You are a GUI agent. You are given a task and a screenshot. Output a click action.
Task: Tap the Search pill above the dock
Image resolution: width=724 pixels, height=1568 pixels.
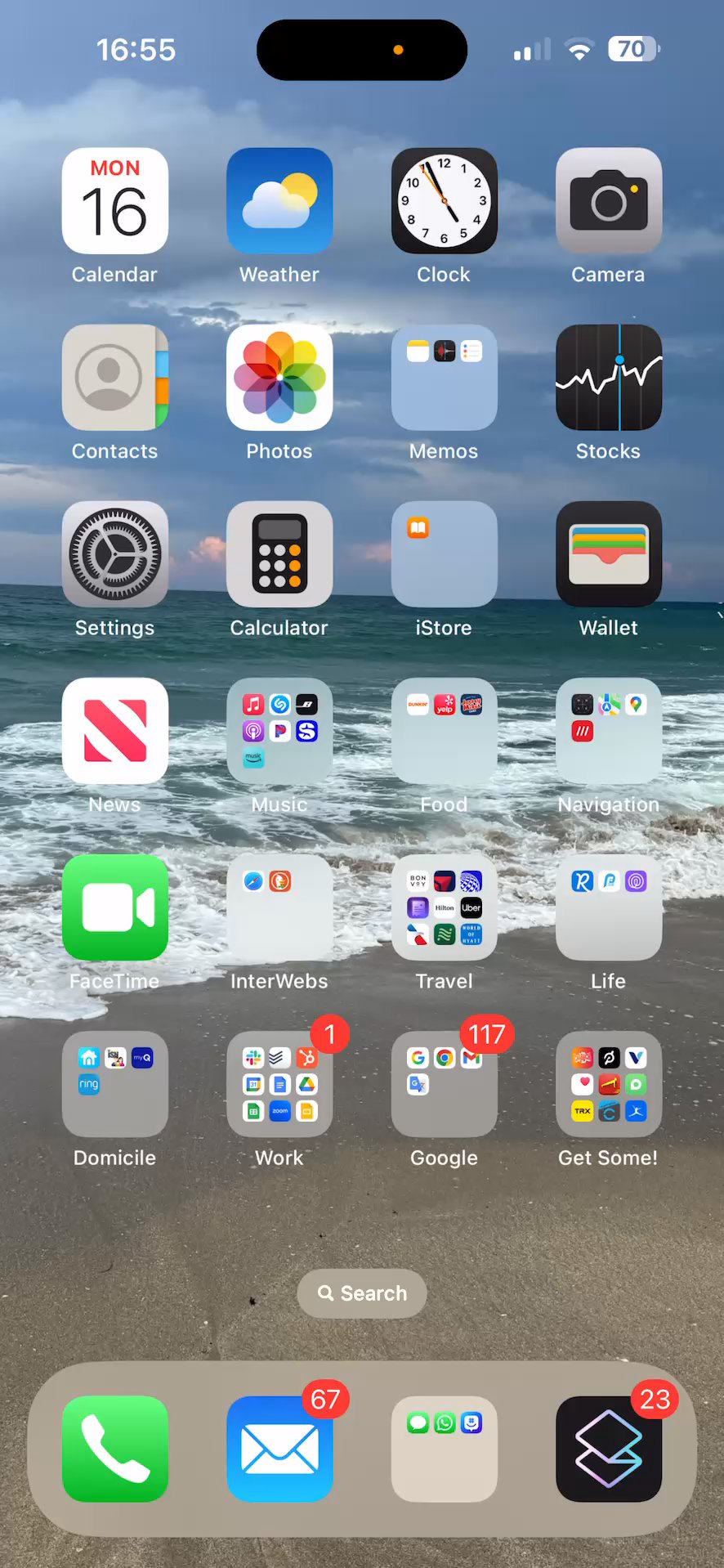[362, 1293]
